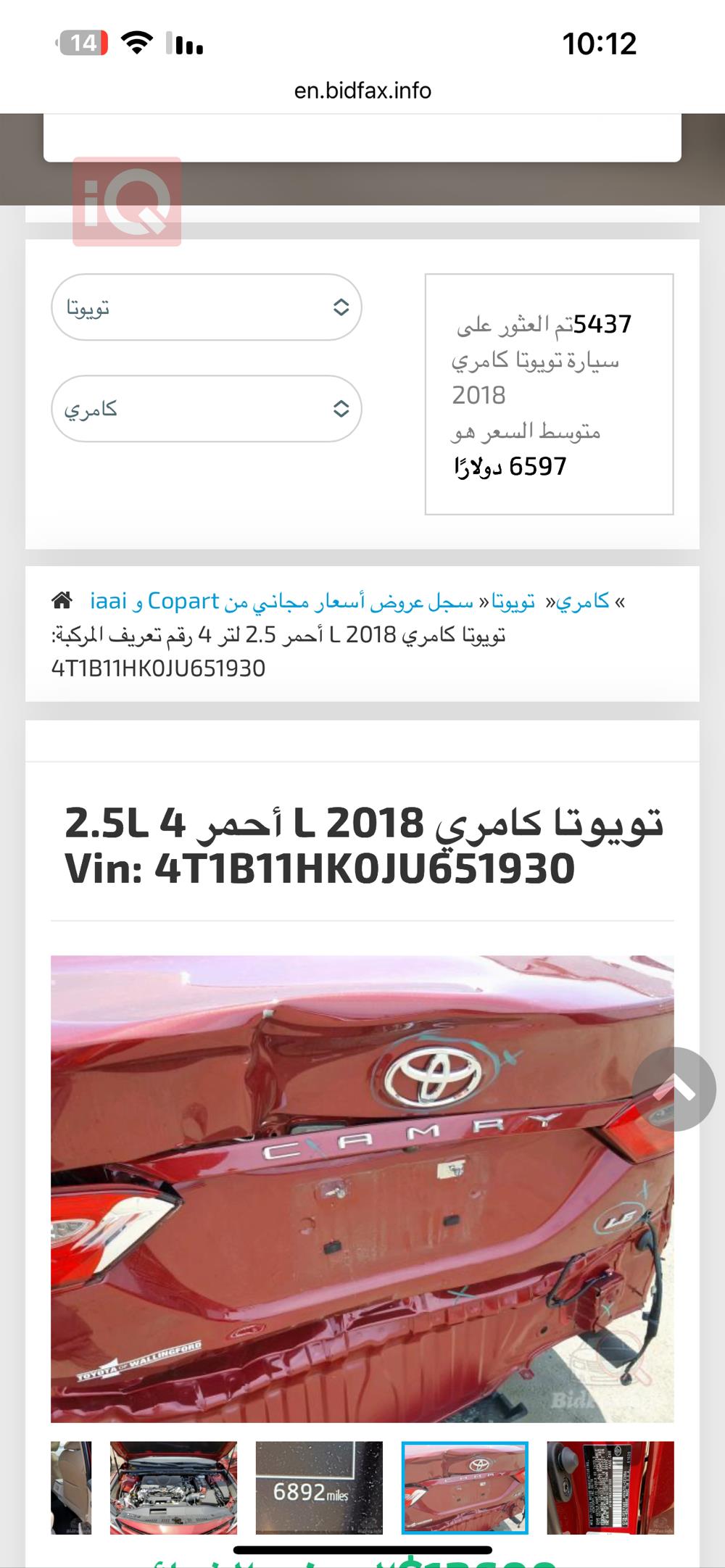Open the كامري model dropdown
This screenshot has width=725, height=1568.
point(206,408)
